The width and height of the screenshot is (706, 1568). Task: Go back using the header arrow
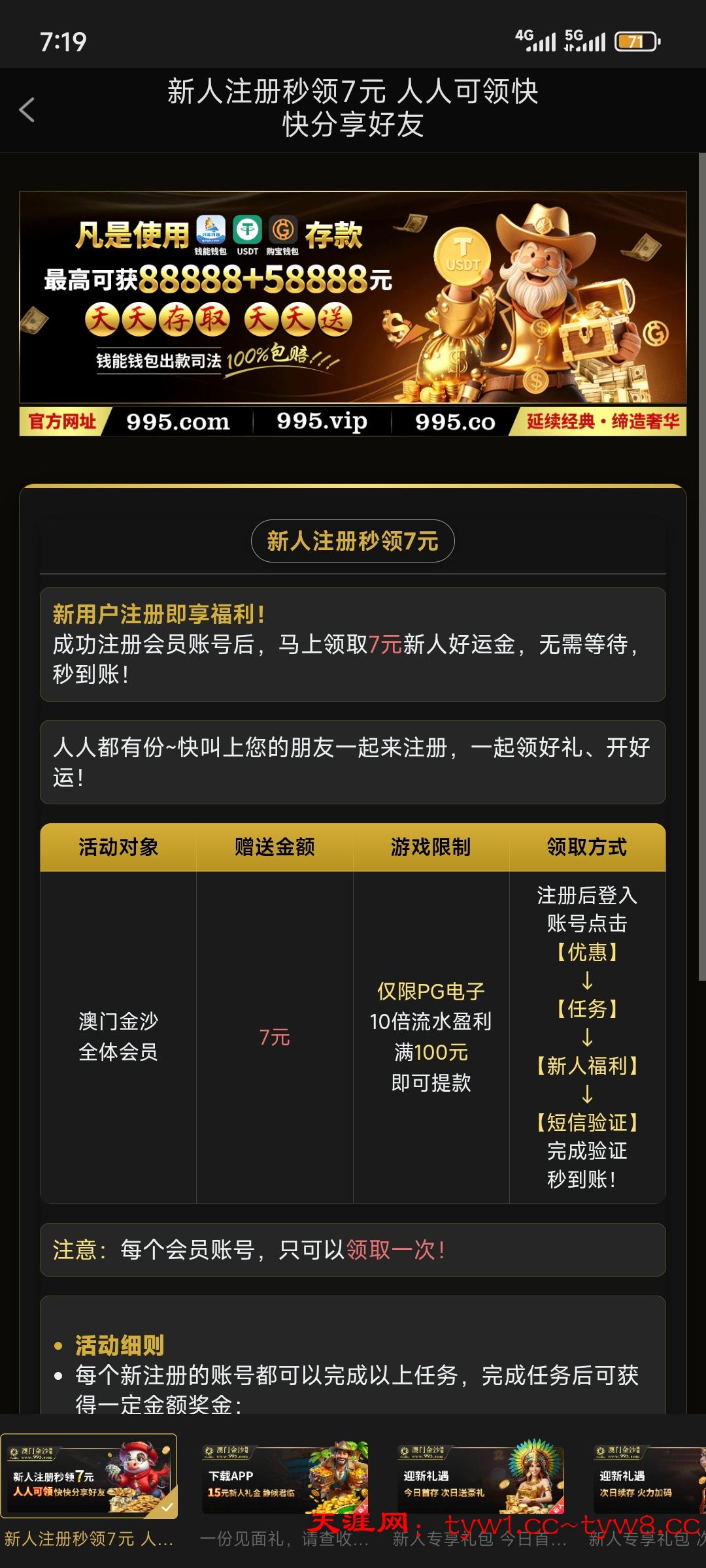pos(27,110)
